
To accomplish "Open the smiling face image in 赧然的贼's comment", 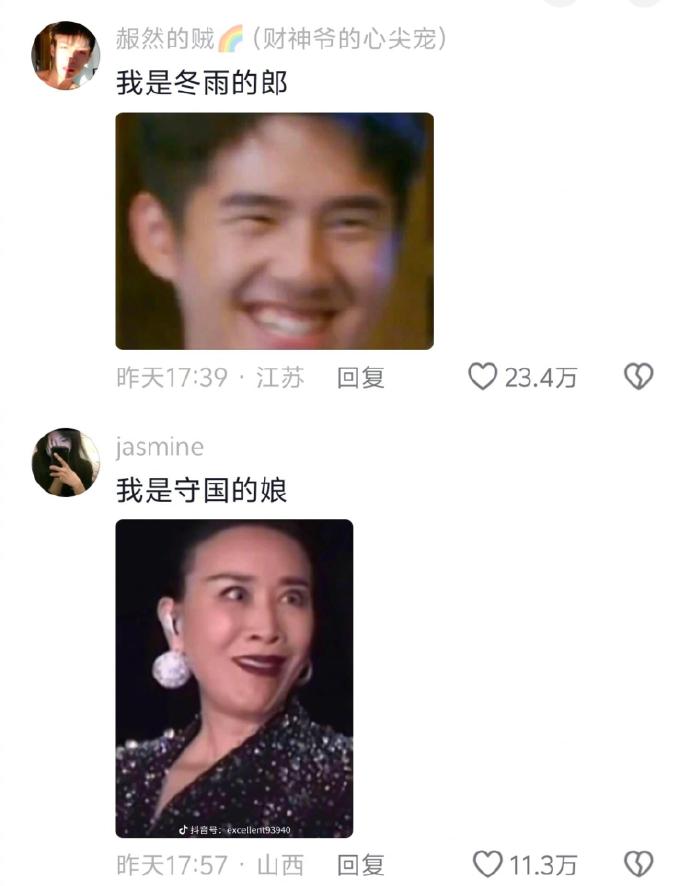I will pos(274,231).
